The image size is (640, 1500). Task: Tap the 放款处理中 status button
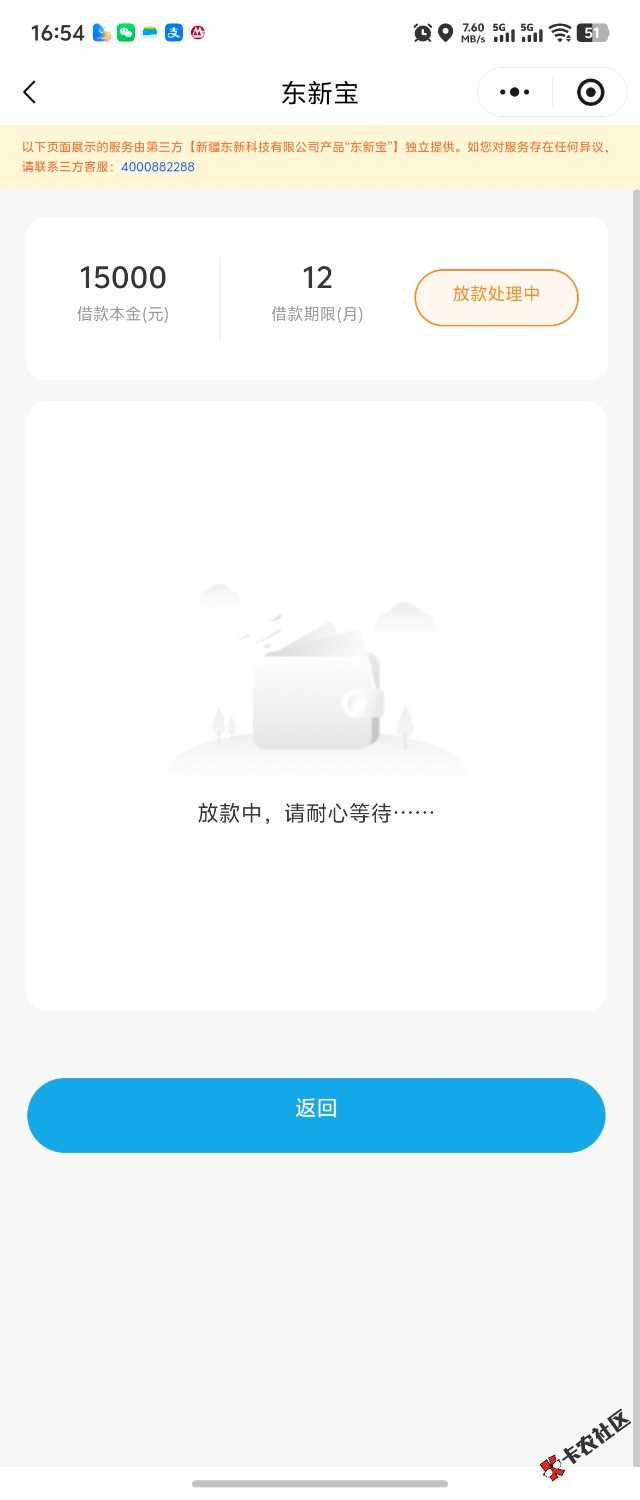click(496, 297)
